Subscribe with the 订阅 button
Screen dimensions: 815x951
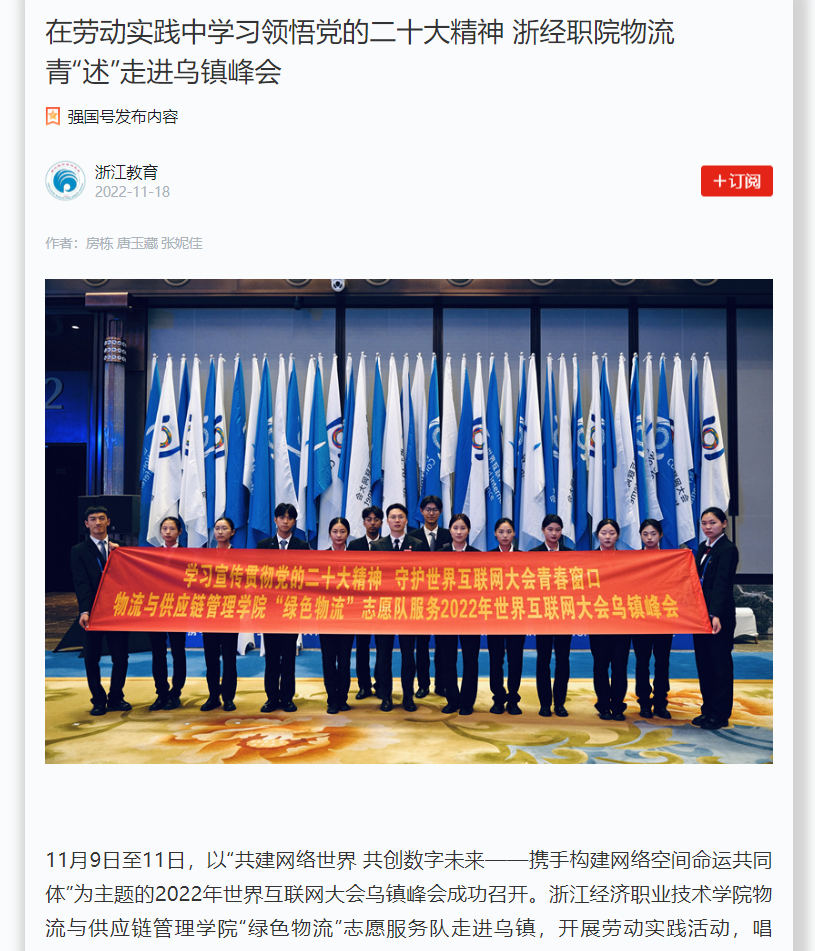[x=736, y=181]
